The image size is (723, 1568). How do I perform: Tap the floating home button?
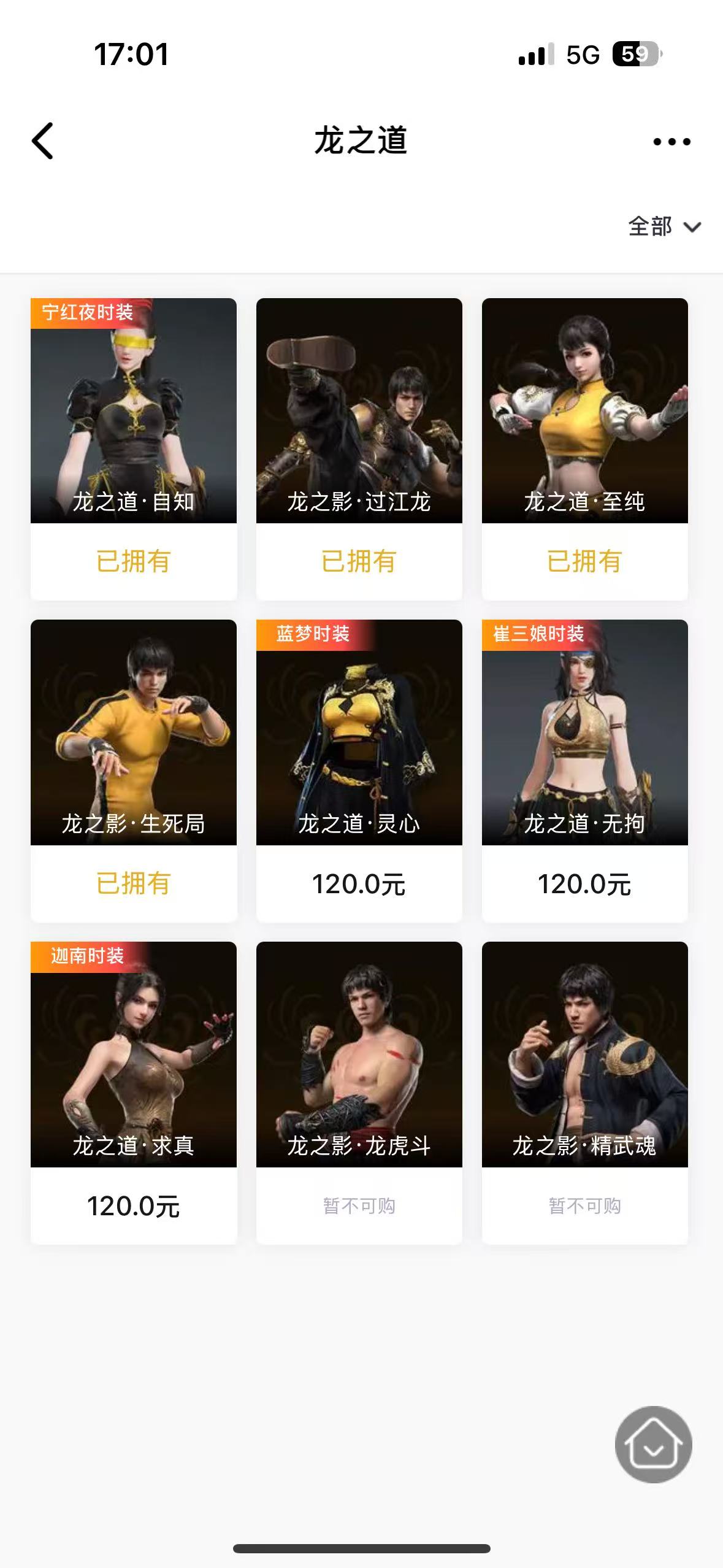(x=653, y=1444)
